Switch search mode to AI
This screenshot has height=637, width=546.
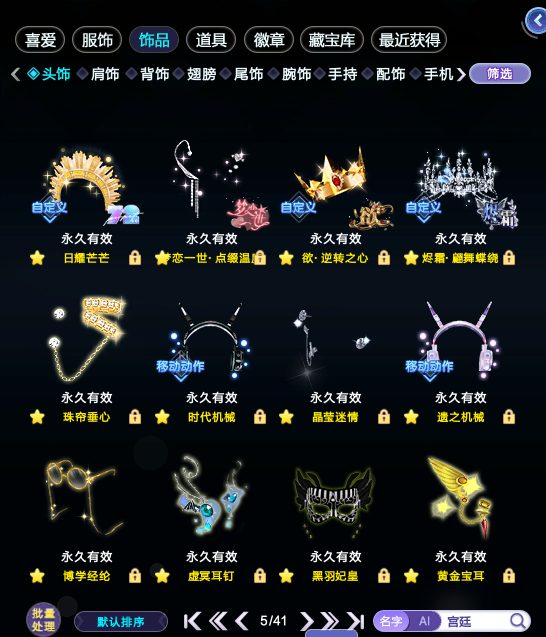tap(425, 621)
